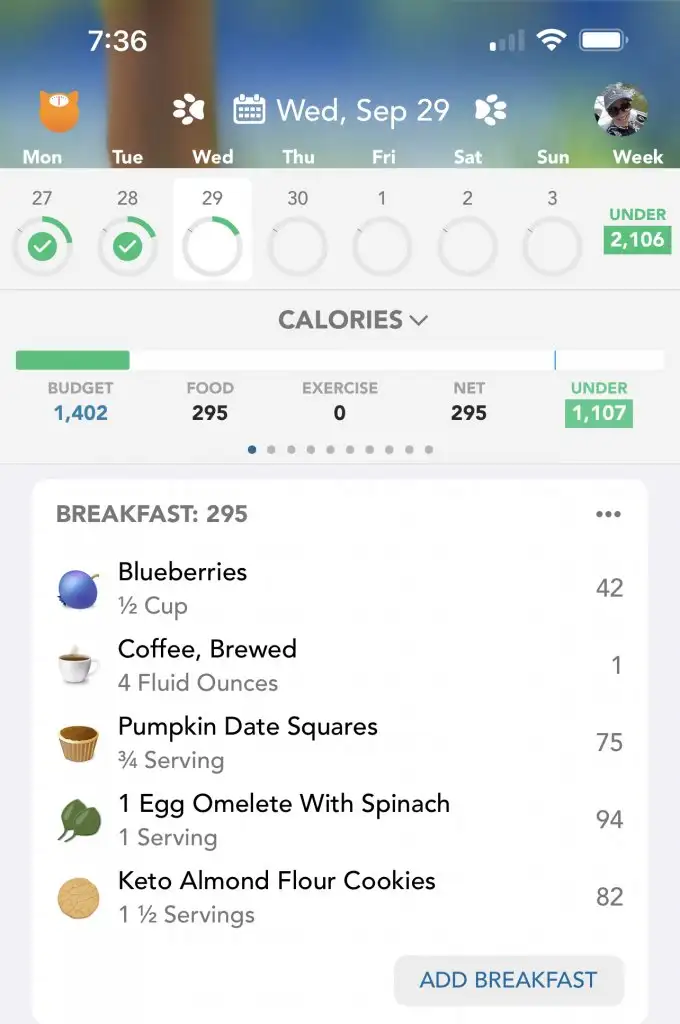
Task: Open 1 Egg Omelete With Spinach
Action: (x=340, y=819)
